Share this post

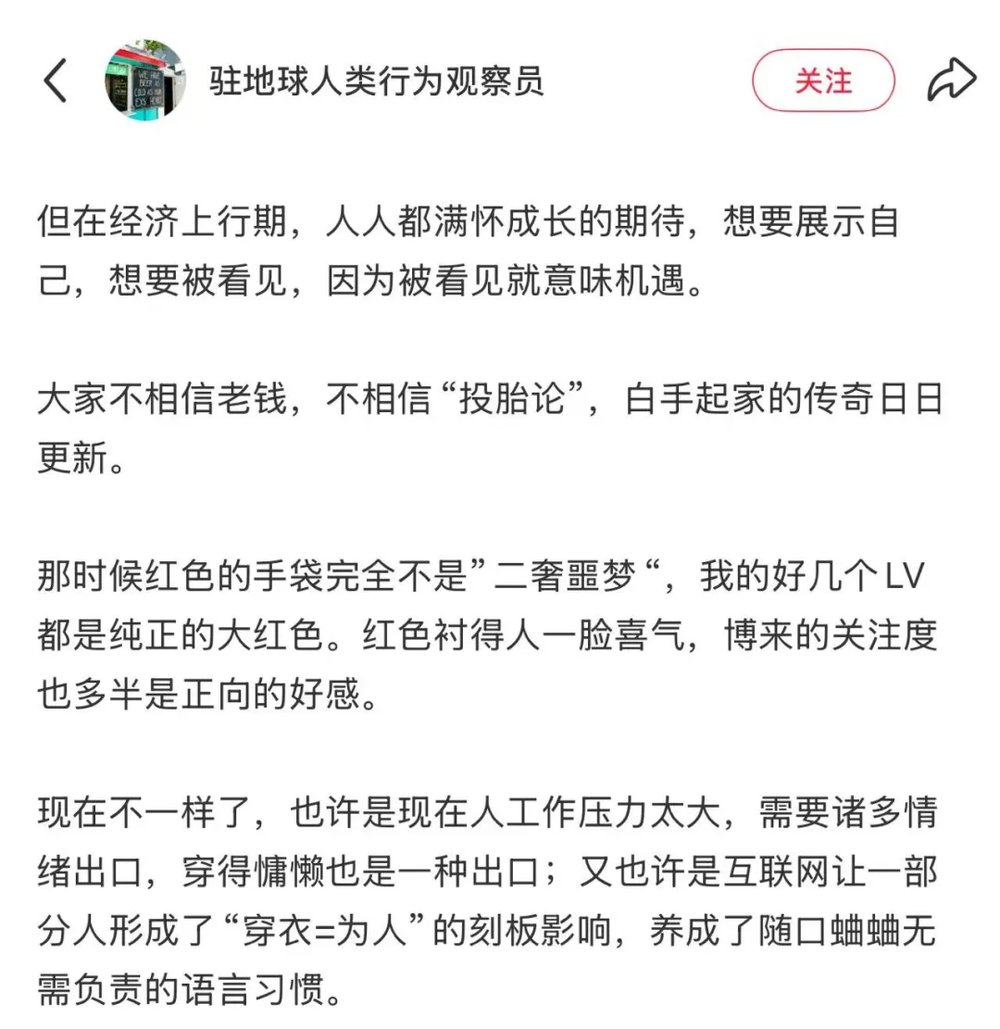(x=951, y=82)
